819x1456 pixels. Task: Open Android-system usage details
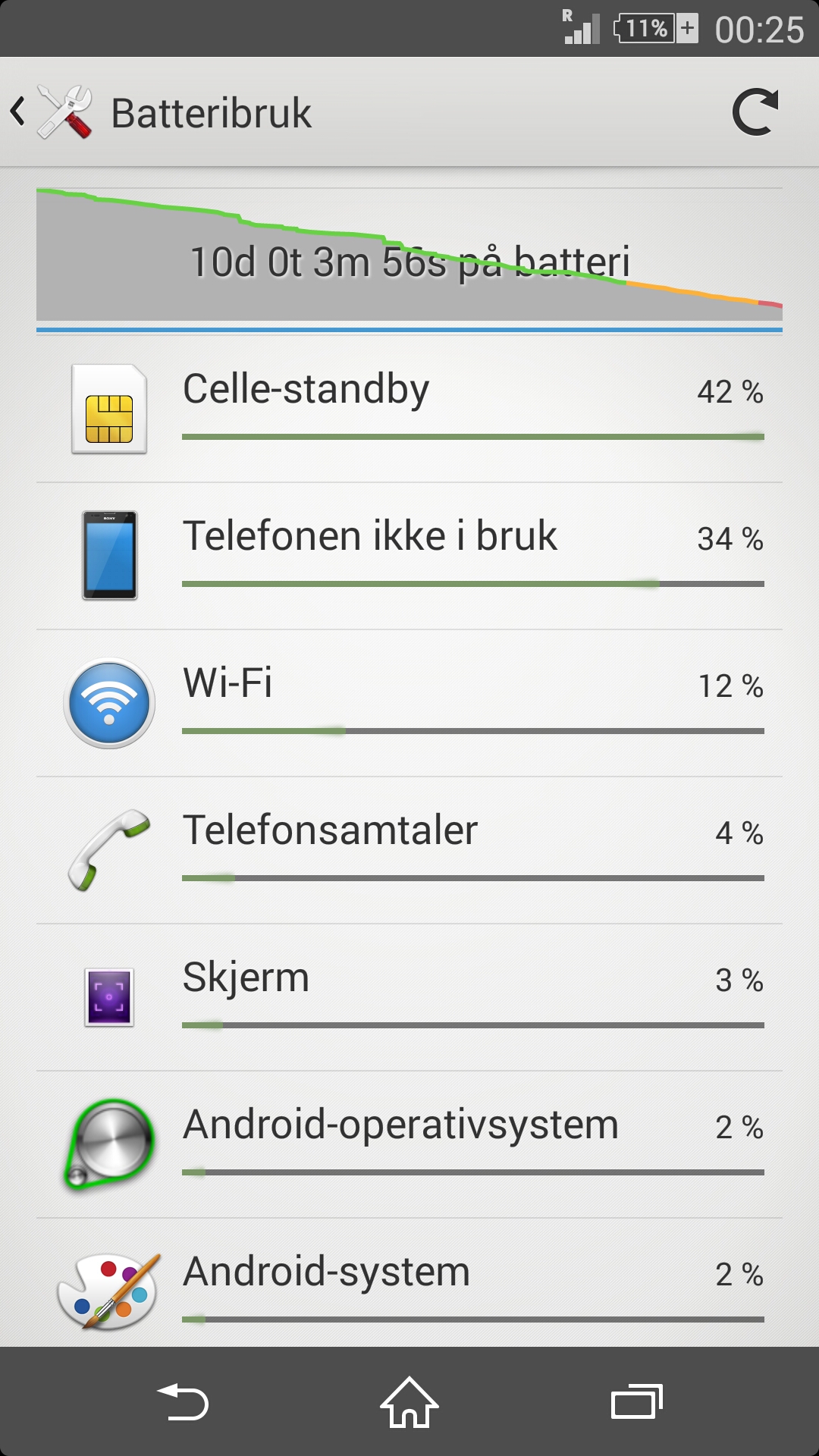[409, 1283]
